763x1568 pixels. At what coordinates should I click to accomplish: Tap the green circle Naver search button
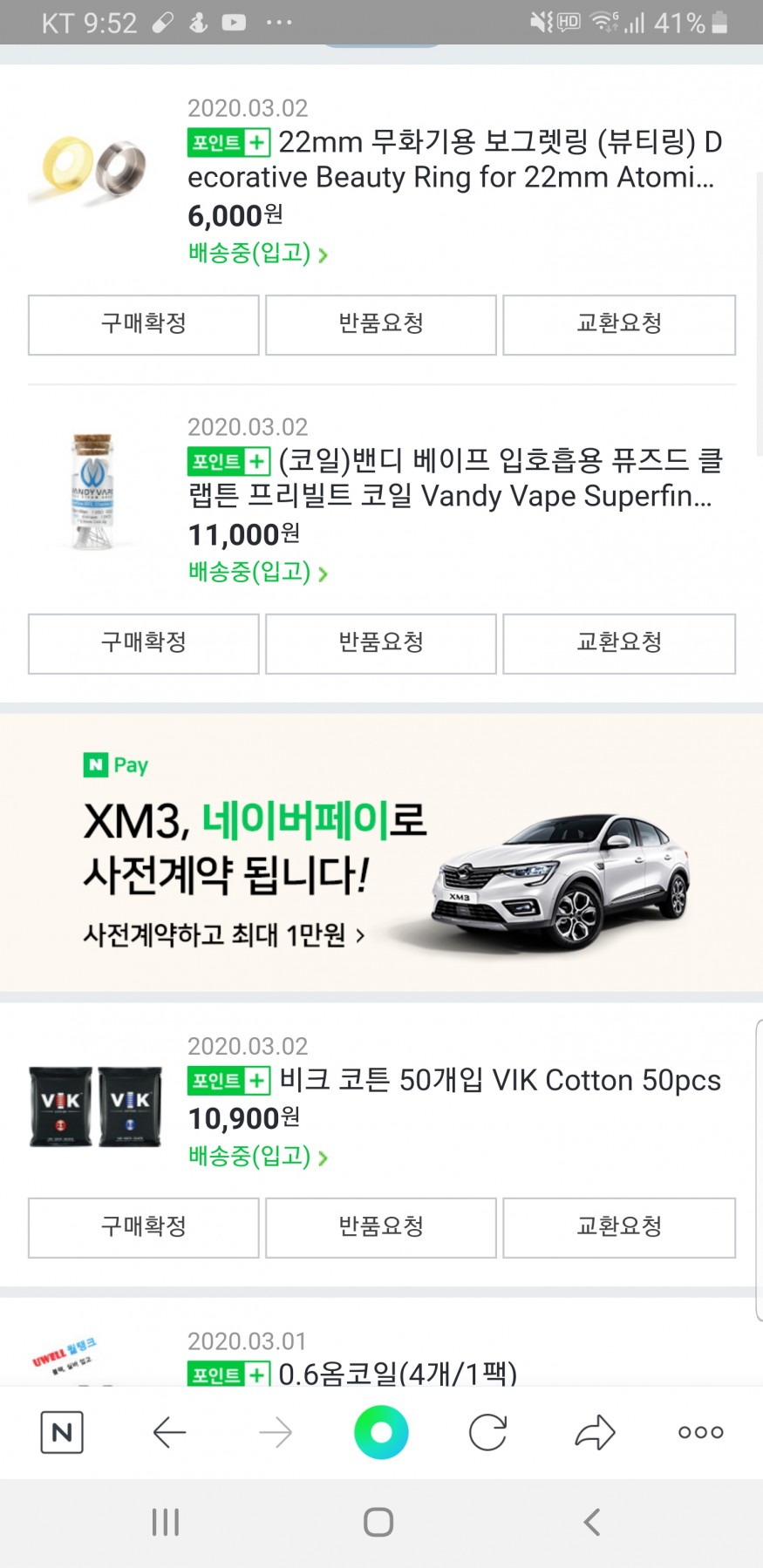tap(381, 1432)
